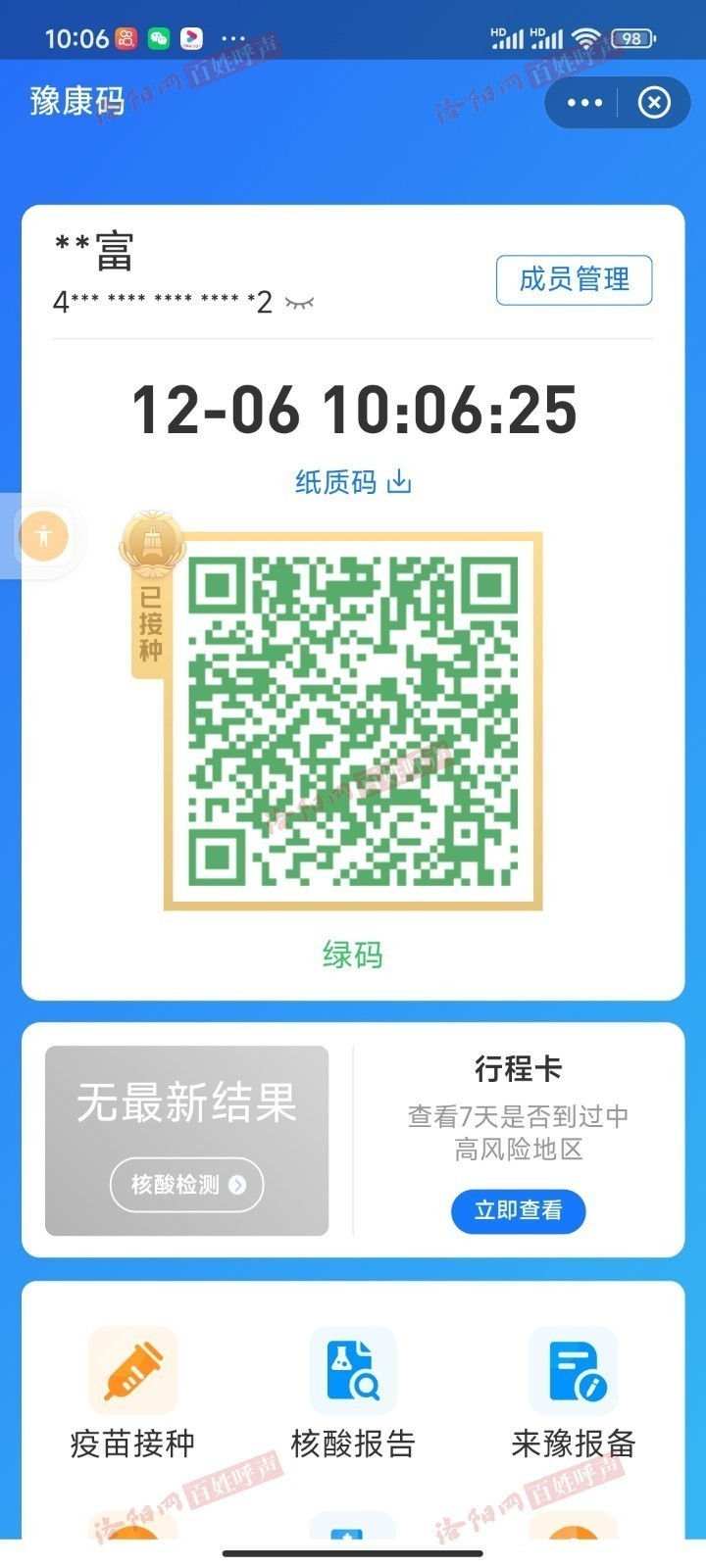706x1568 pixels.
Task: Tap 立即查看 under 行程卡
Action: tap(519, 1211)
